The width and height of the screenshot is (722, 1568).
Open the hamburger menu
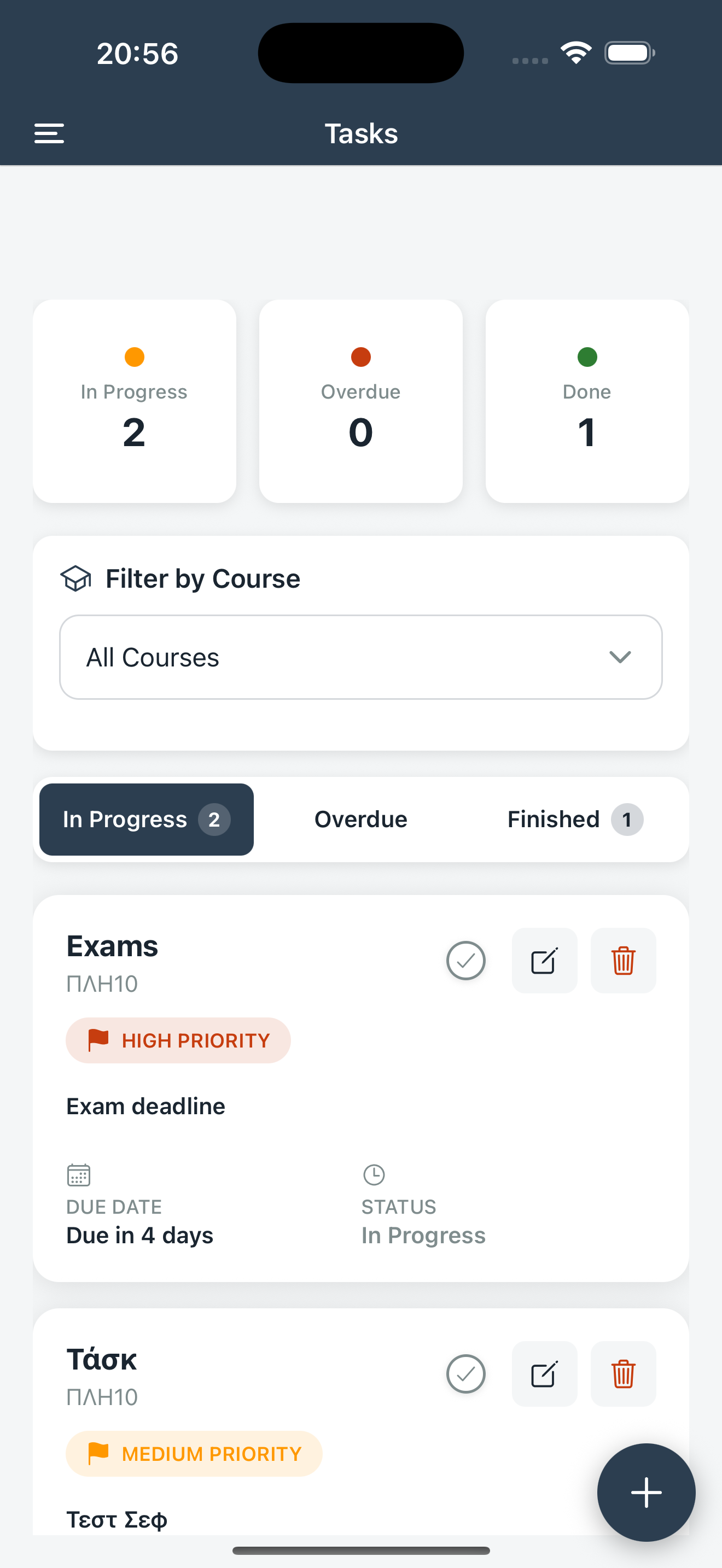click(49, 133)
